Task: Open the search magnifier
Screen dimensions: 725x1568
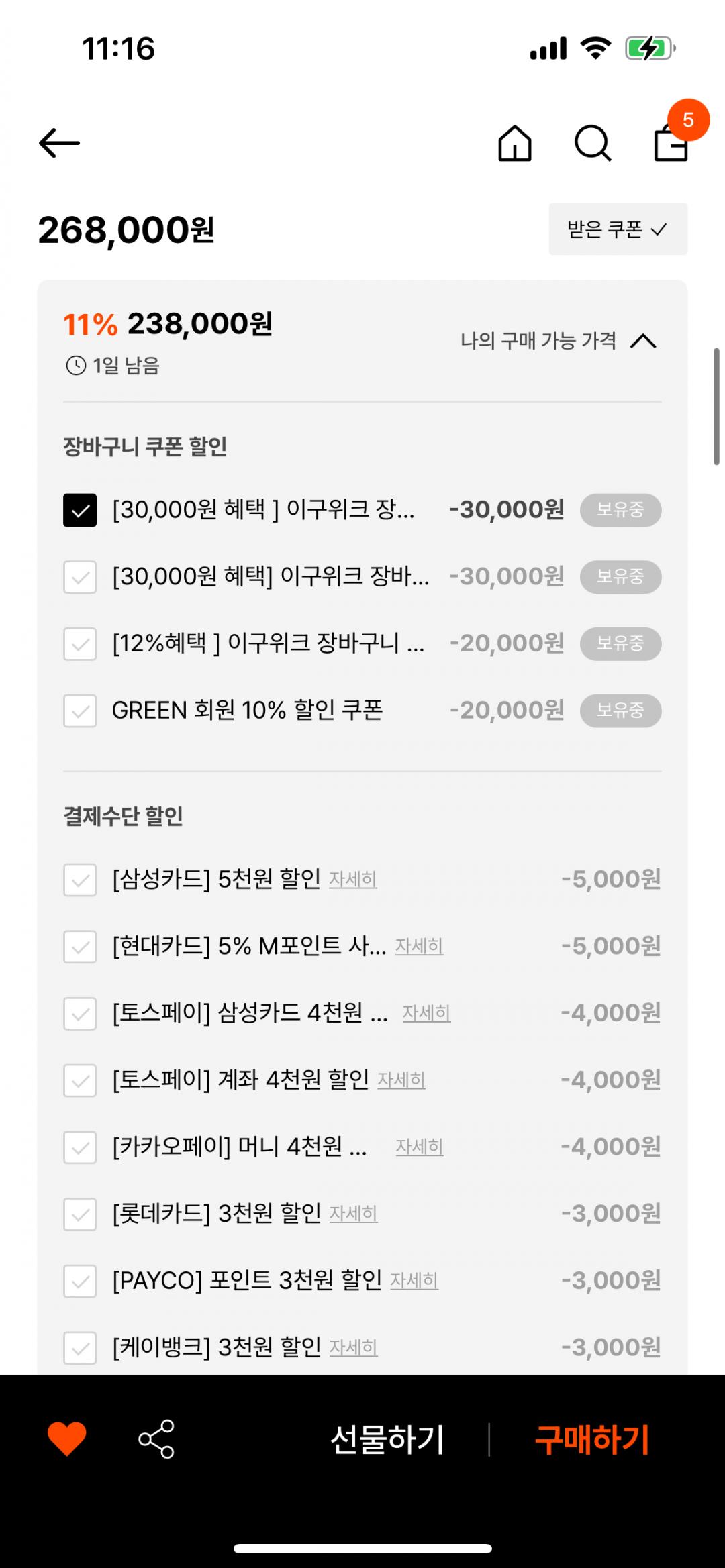Action: coord(593,143)
